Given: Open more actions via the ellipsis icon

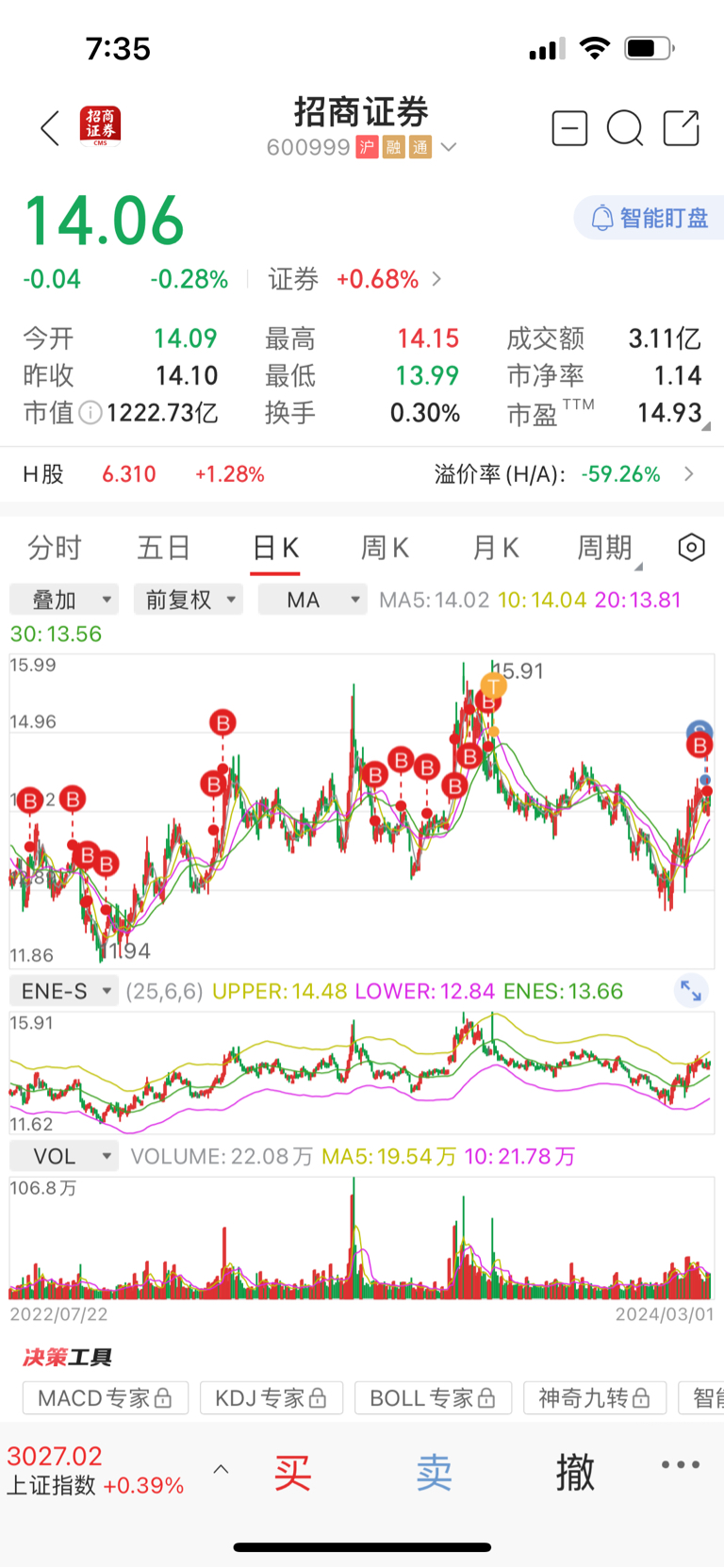Looking at the screenshot, I should (679, 1464).
